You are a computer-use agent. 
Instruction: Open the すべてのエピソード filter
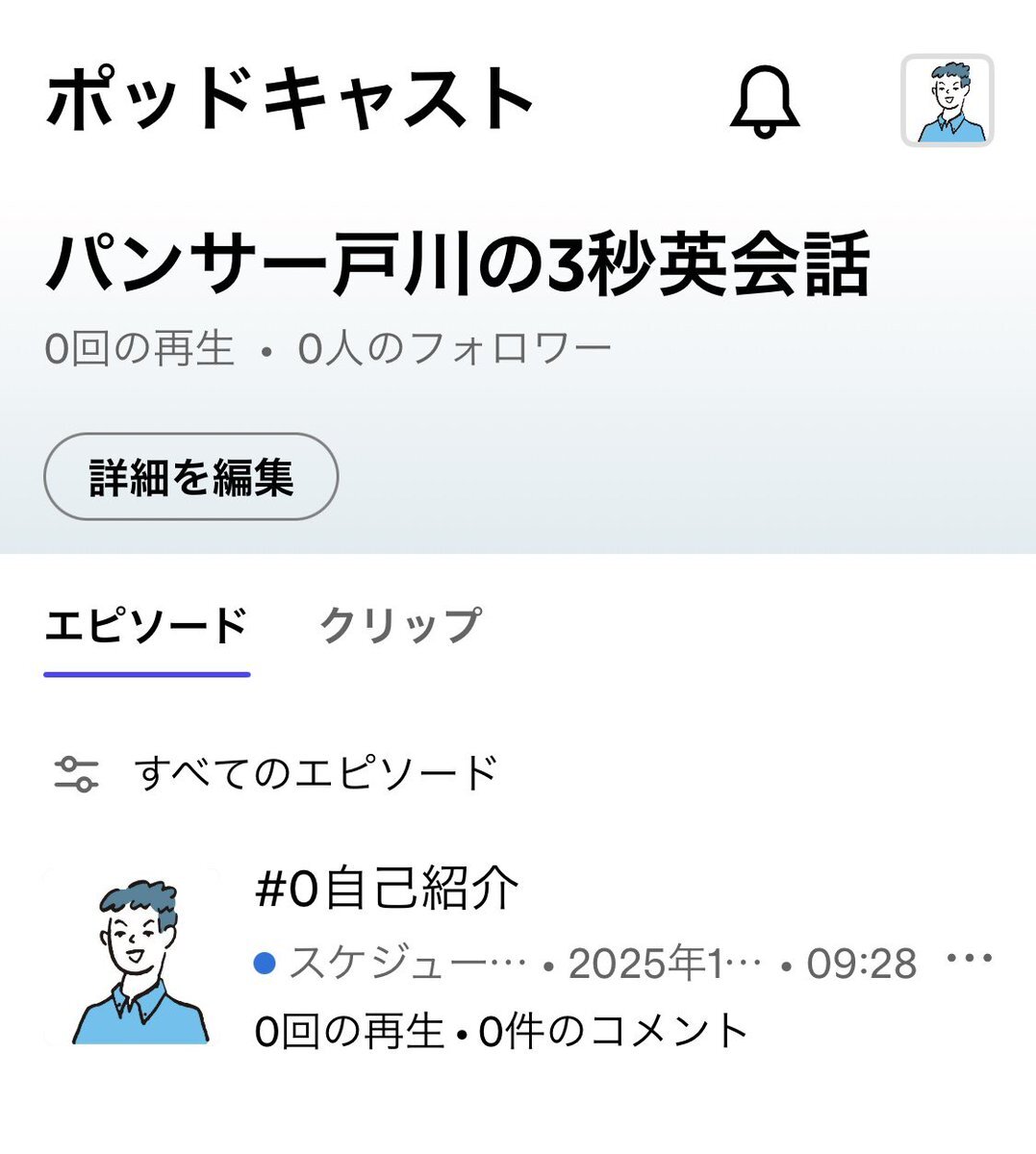point(277,773)
